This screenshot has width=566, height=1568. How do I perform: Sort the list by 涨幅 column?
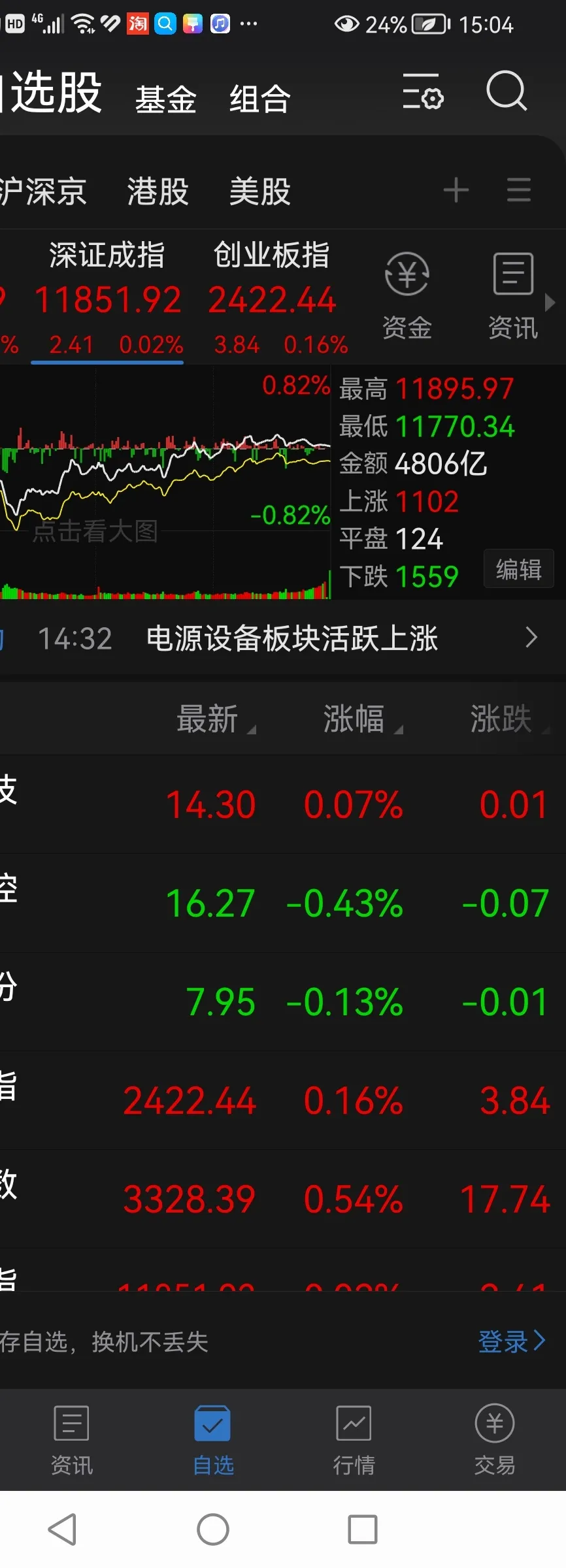(354, 719)
